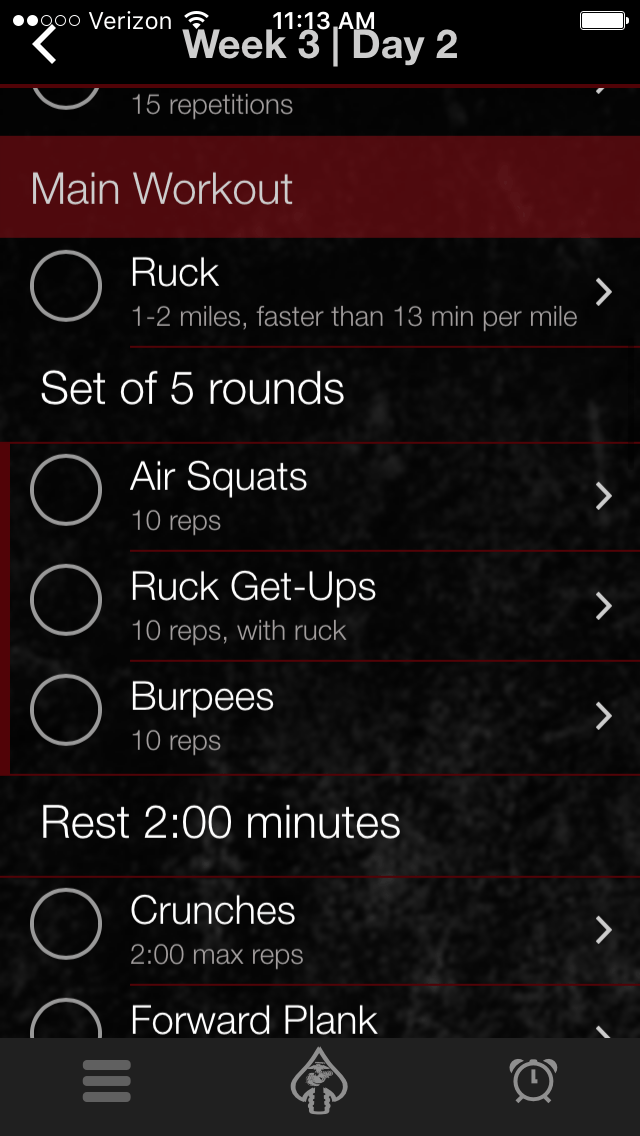Mark the Ruck exercise as complete
The height and width of the screenshot is (1136, 640).
point(66,287)
